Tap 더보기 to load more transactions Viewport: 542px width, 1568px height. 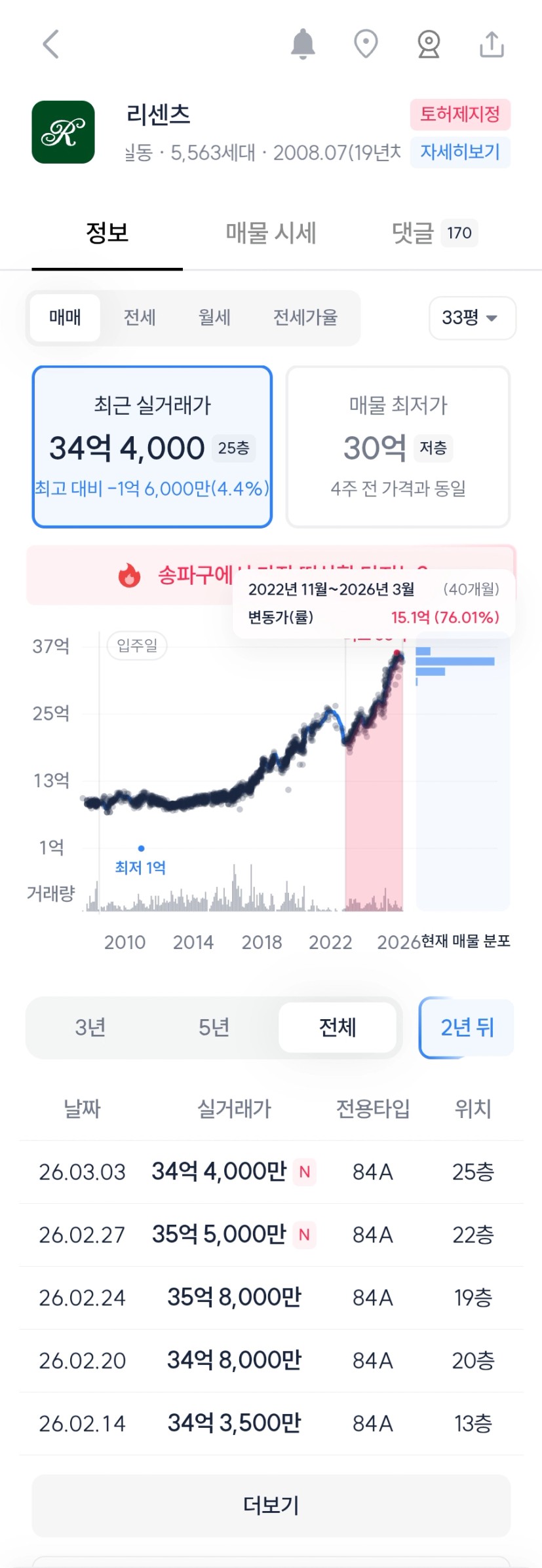[271, 1505]
